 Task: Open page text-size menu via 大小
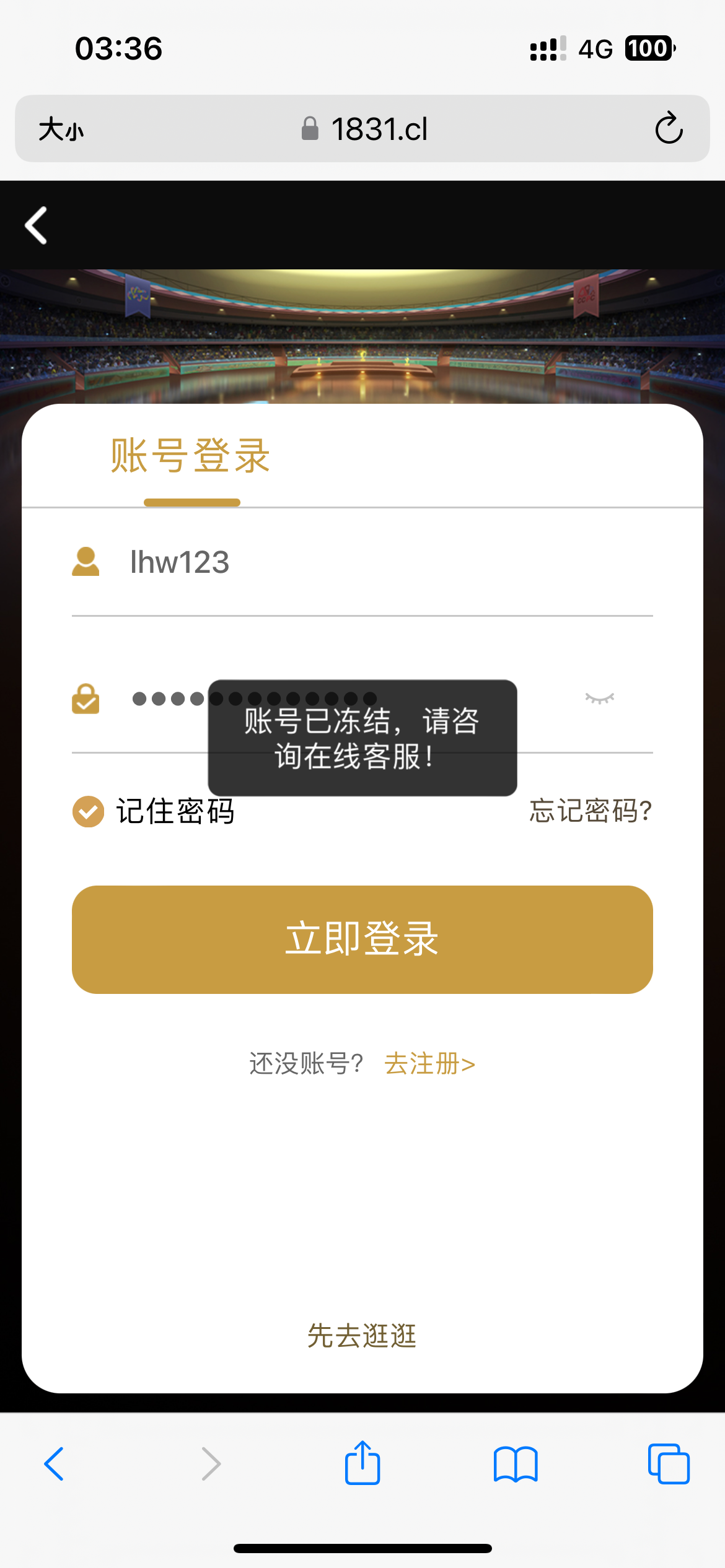tap(60, 129)
